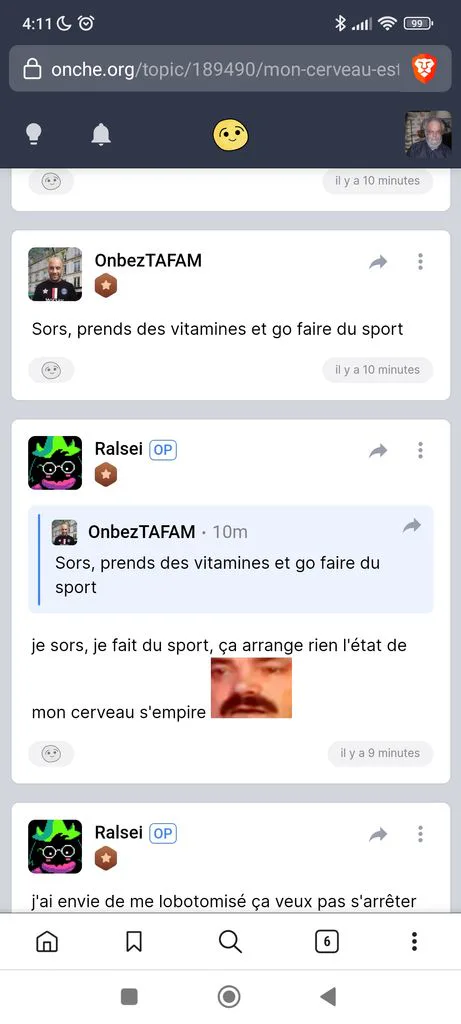
Task: Open the browser search
Action: 230,941
